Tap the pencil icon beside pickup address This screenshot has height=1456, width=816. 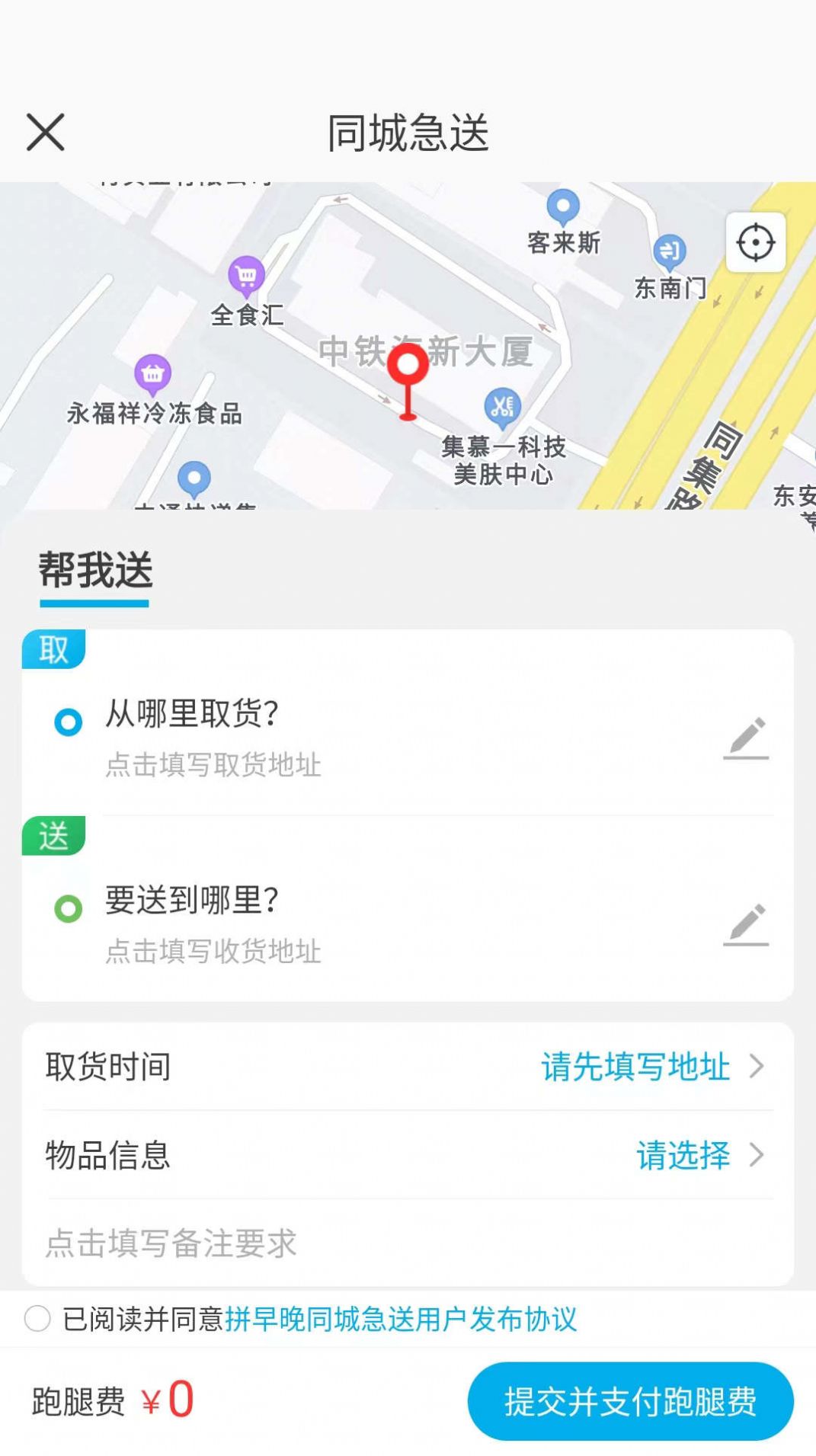[746, 738]
